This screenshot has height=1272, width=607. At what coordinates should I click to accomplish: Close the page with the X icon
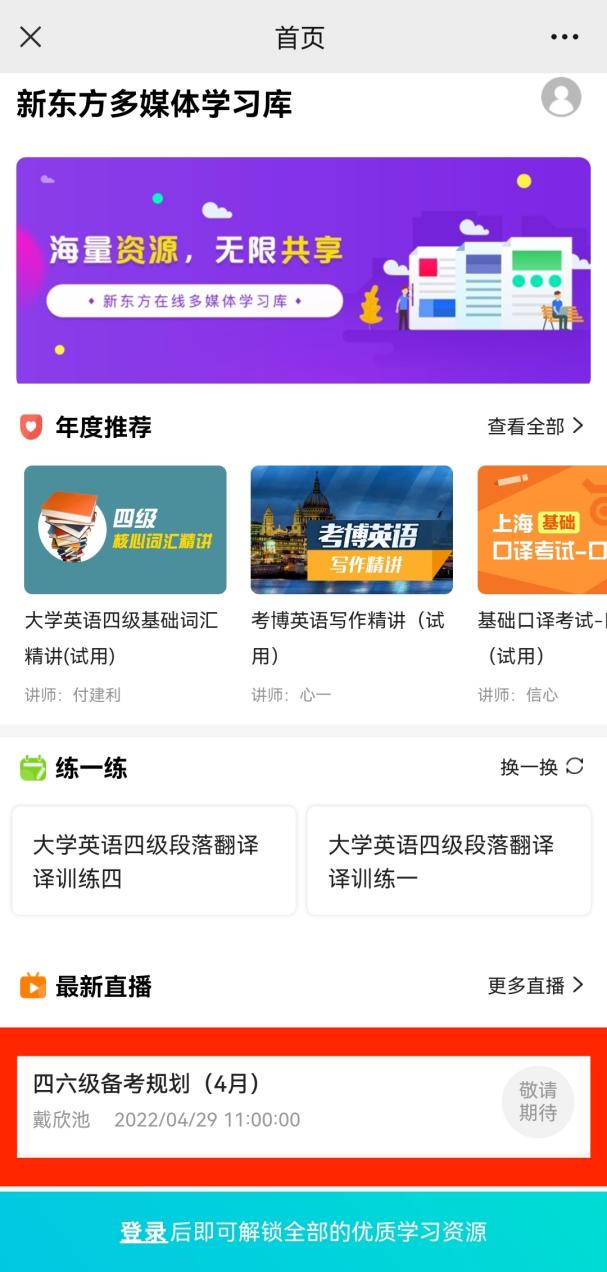[31, 37]
